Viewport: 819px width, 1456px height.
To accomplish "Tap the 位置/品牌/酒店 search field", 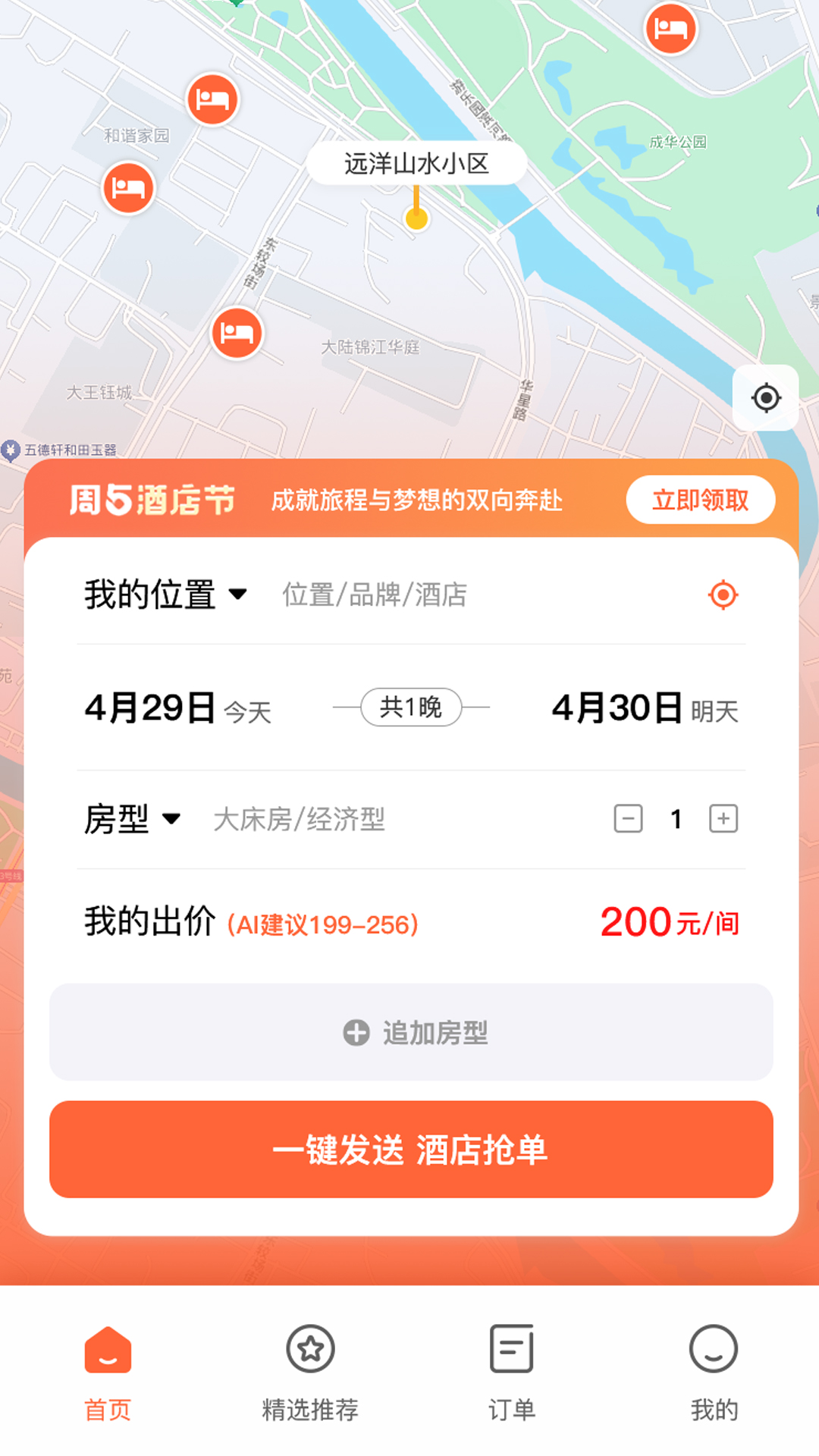I will pyautogui.click(x=375, y=596).
